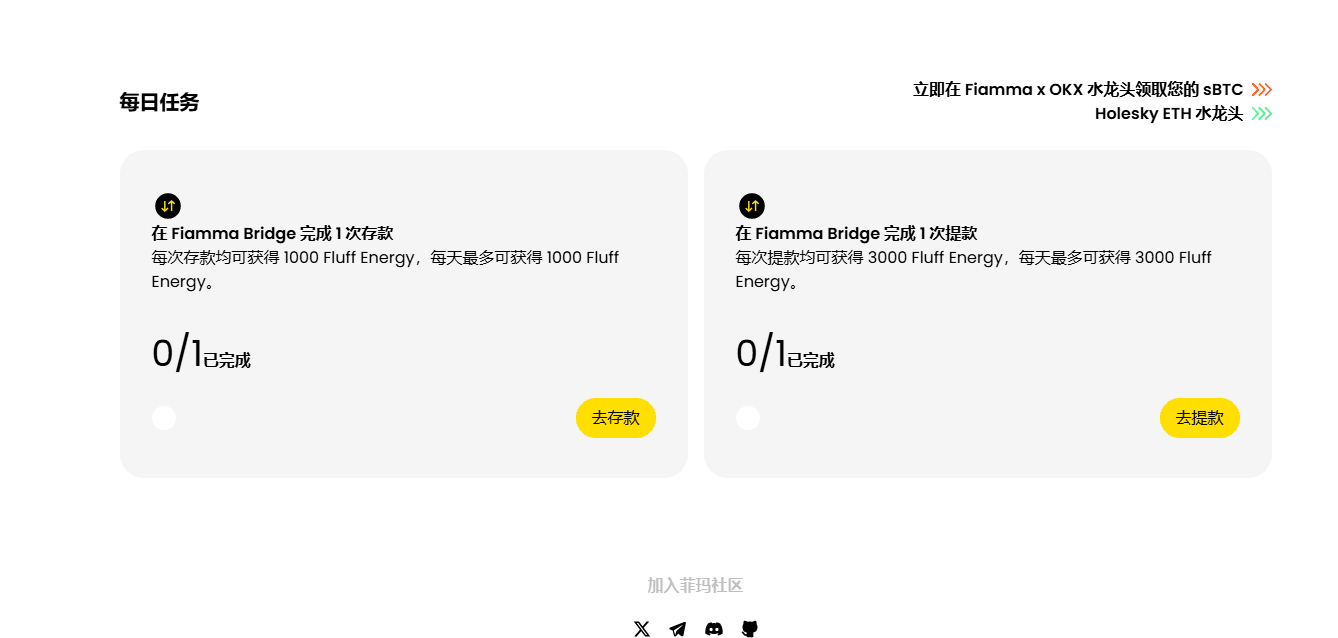
Task: Tap the 去存款 button
Action: 616,418
